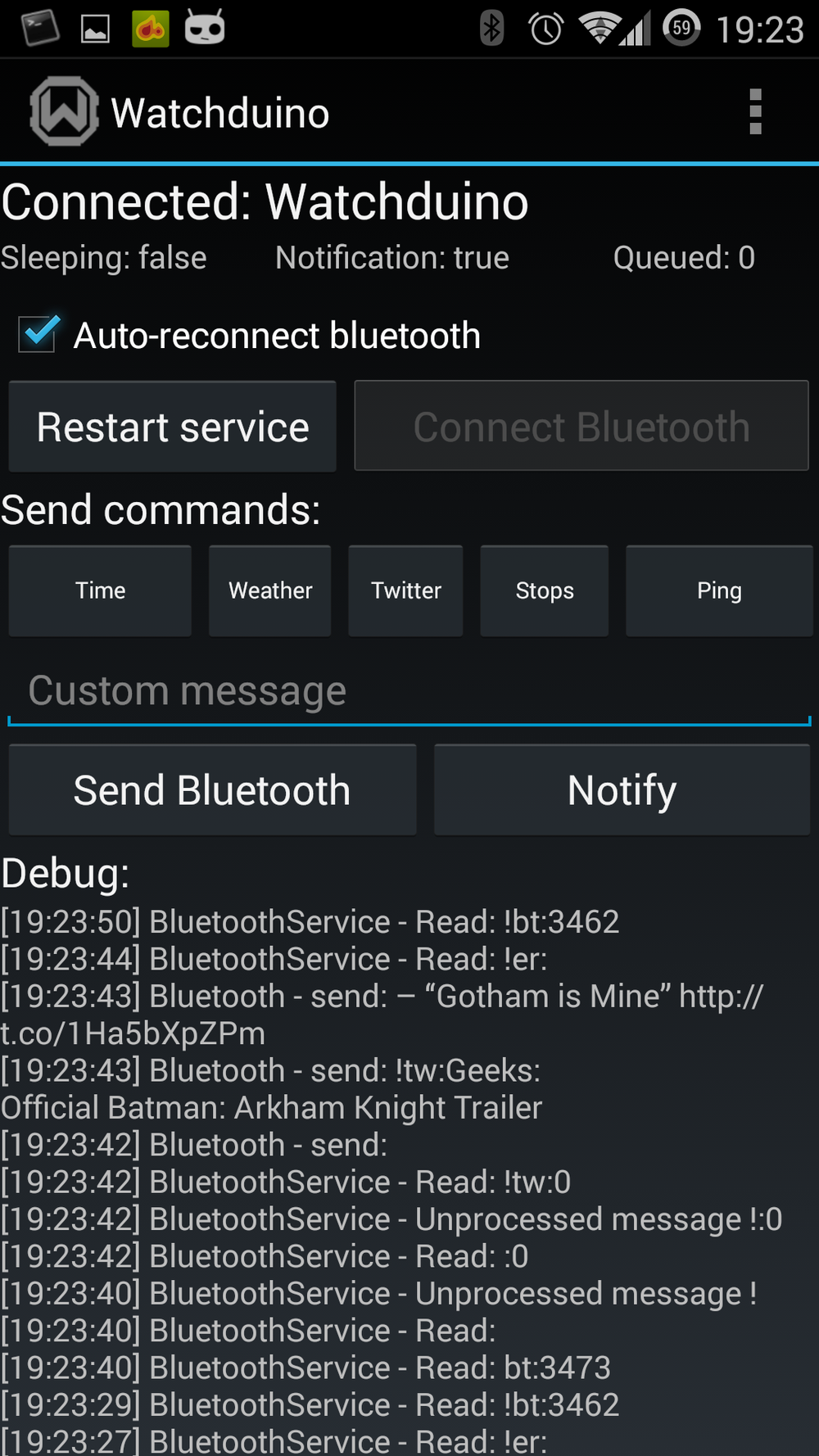Viewport: 819px width, 1456px height.
Task: Uncheck Auto-reconnect bluetooth checkbox
Action: click(38, 334)
